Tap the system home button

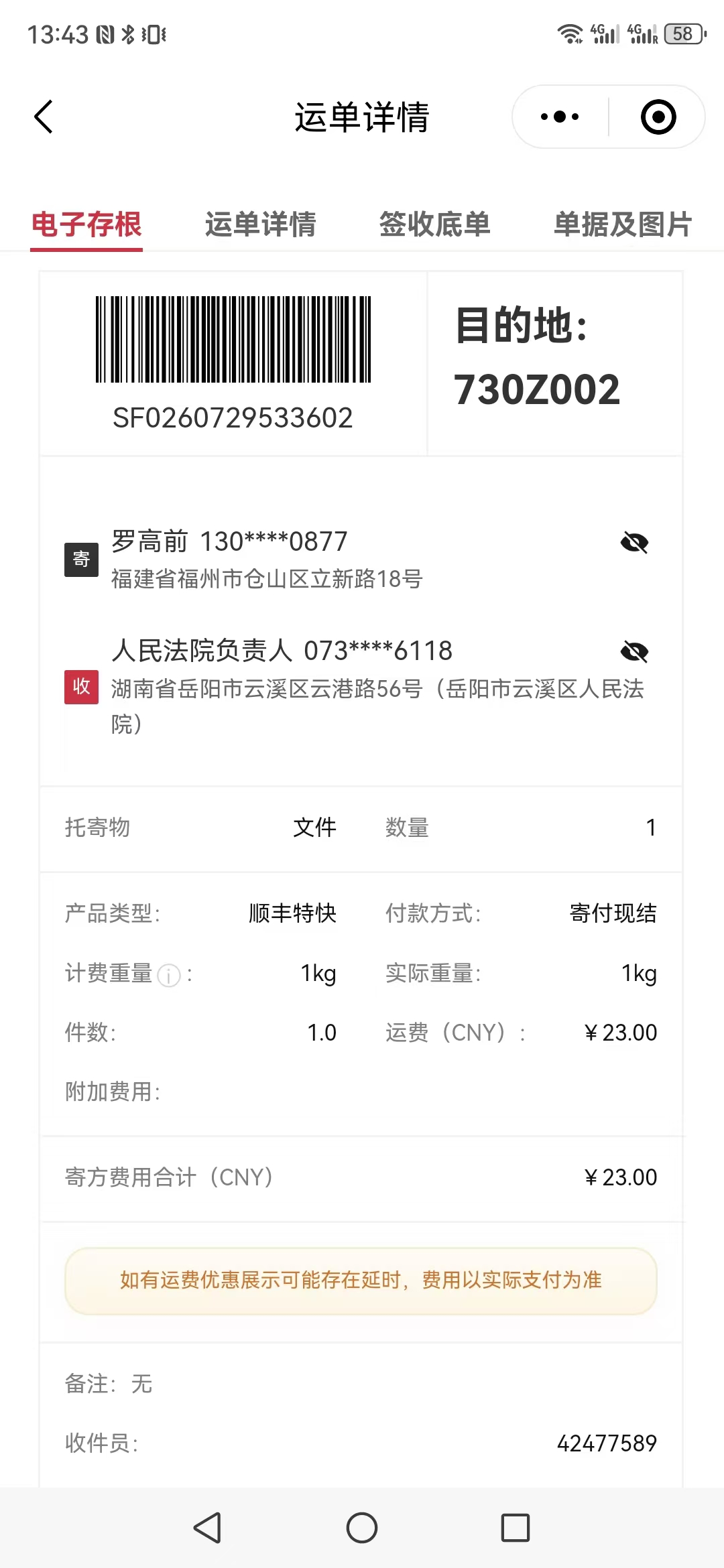tap(362, 1528)
